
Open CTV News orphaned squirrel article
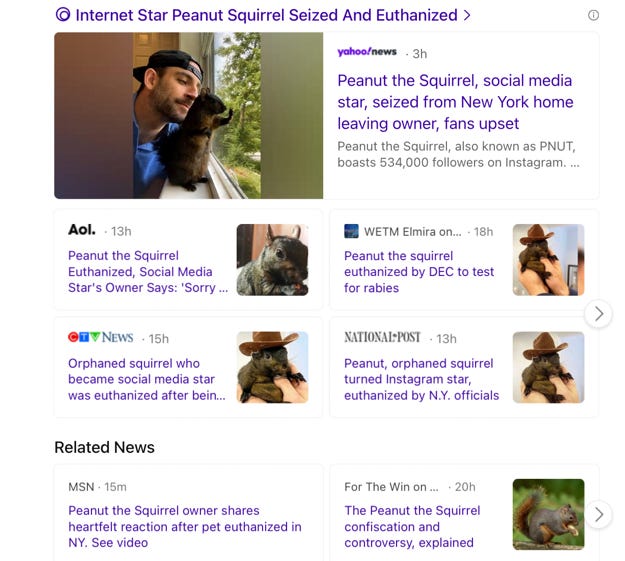(x=147, y=379)
